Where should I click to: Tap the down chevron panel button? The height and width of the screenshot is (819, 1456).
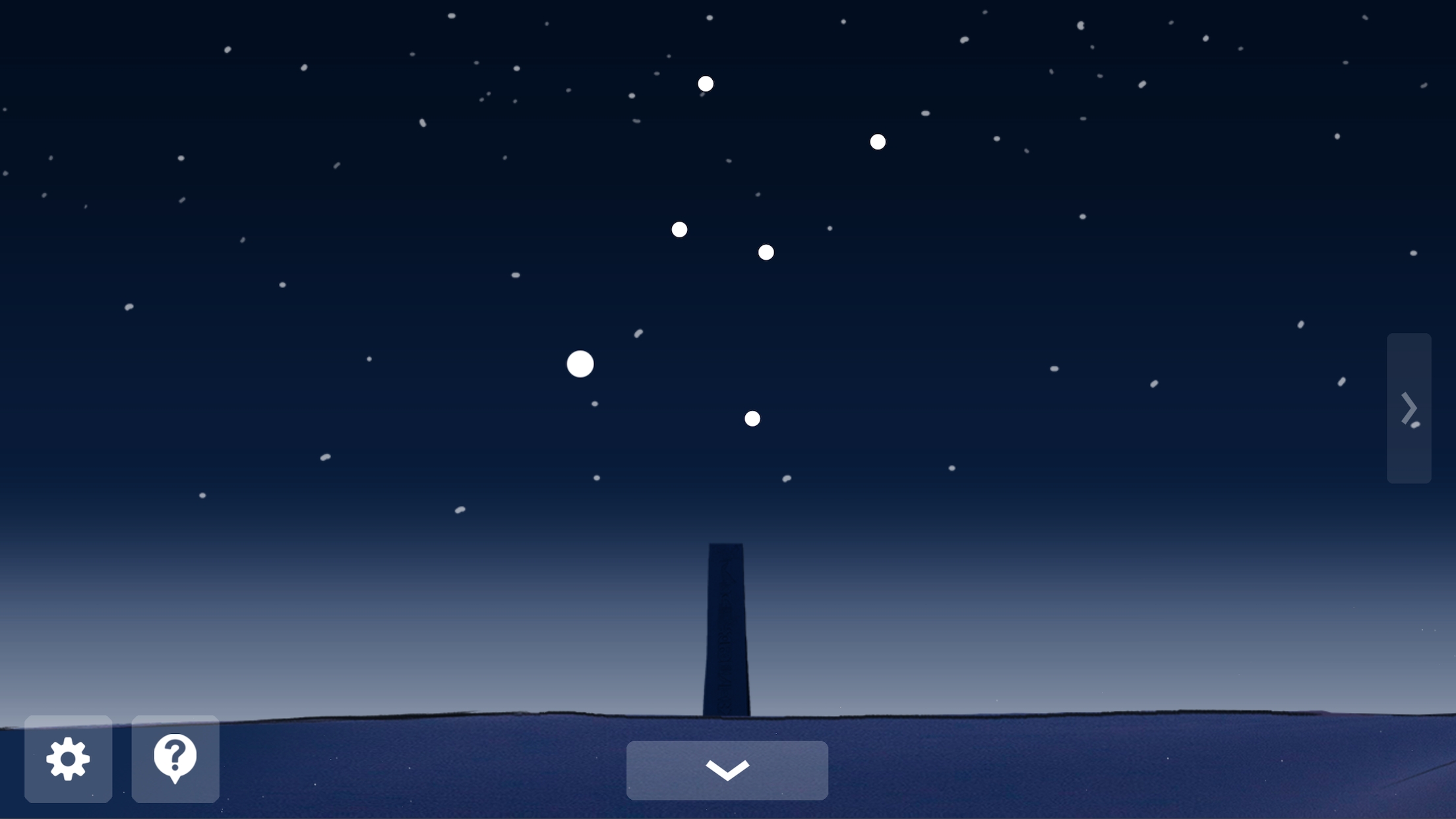point(727,770)
